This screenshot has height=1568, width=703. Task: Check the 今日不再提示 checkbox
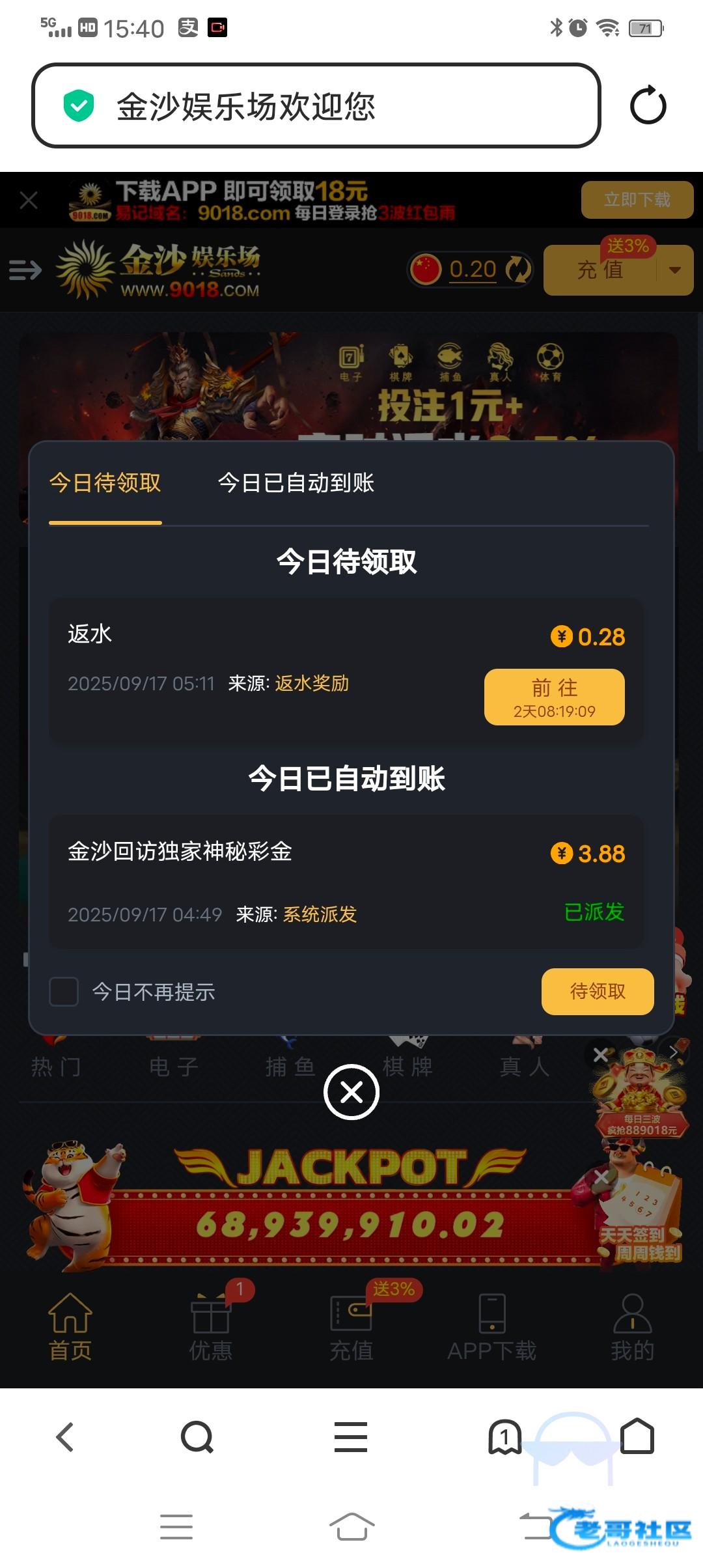tap(64, 992)
